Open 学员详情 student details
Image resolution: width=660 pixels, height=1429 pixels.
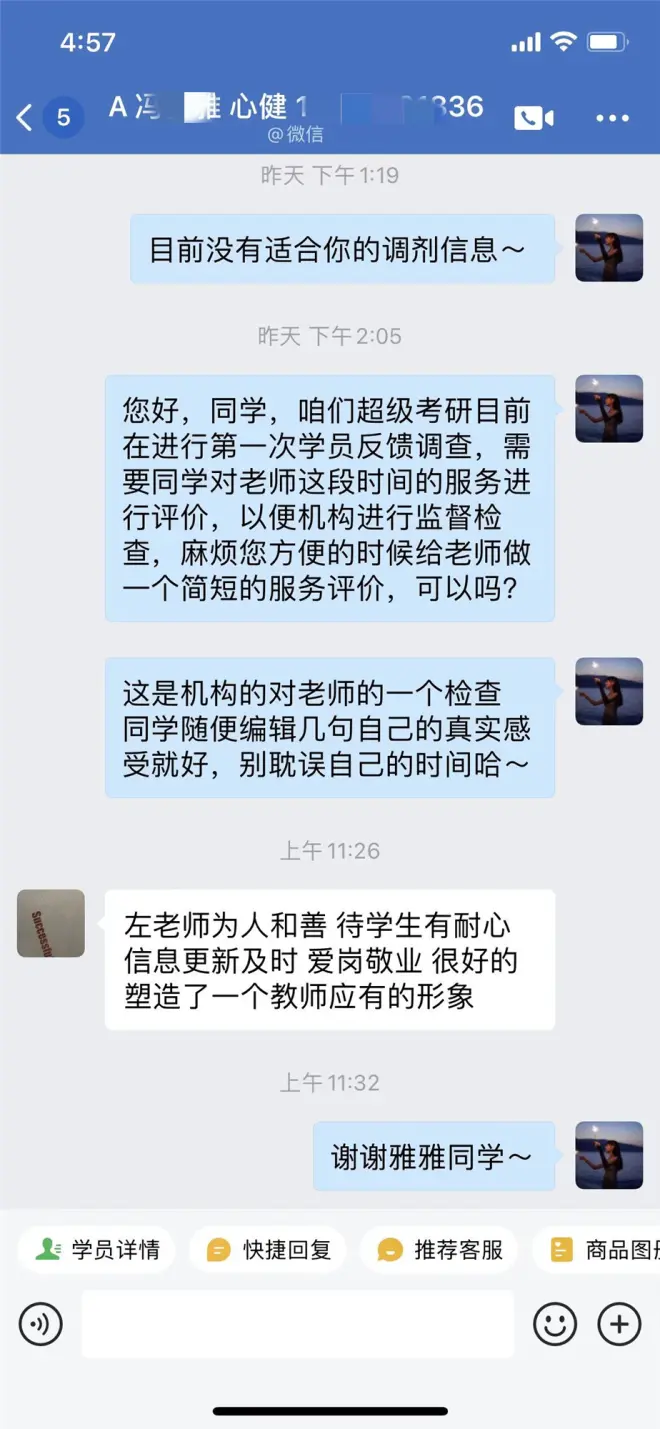point(97,1250)
